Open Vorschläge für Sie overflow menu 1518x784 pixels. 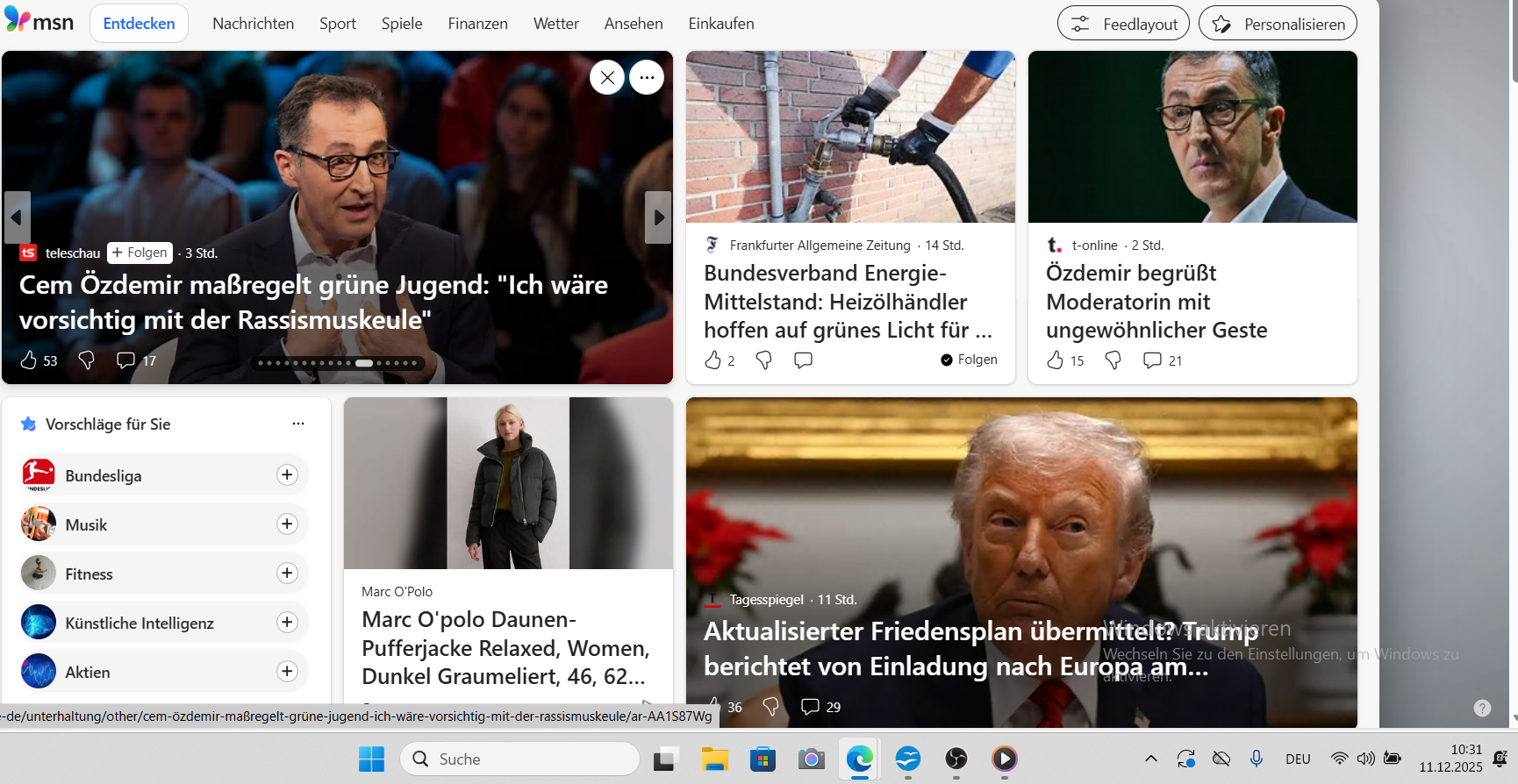(x=298, y=424)
